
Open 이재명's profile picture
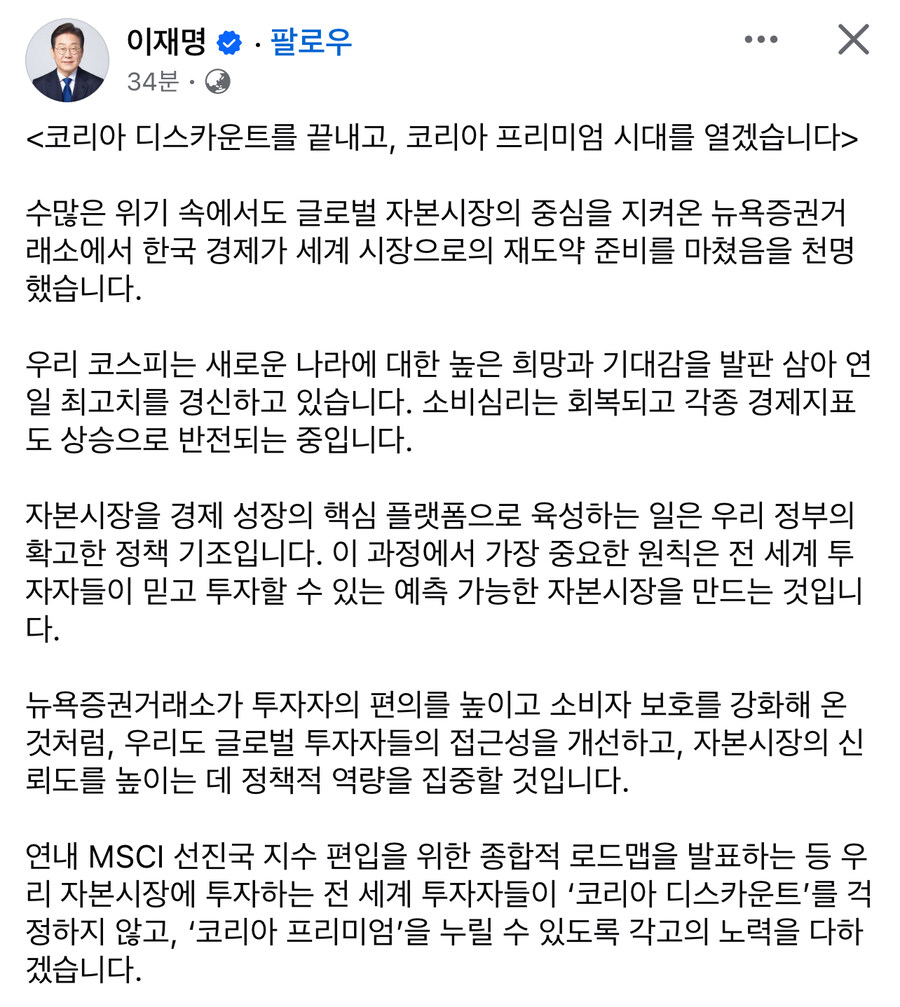68,60
